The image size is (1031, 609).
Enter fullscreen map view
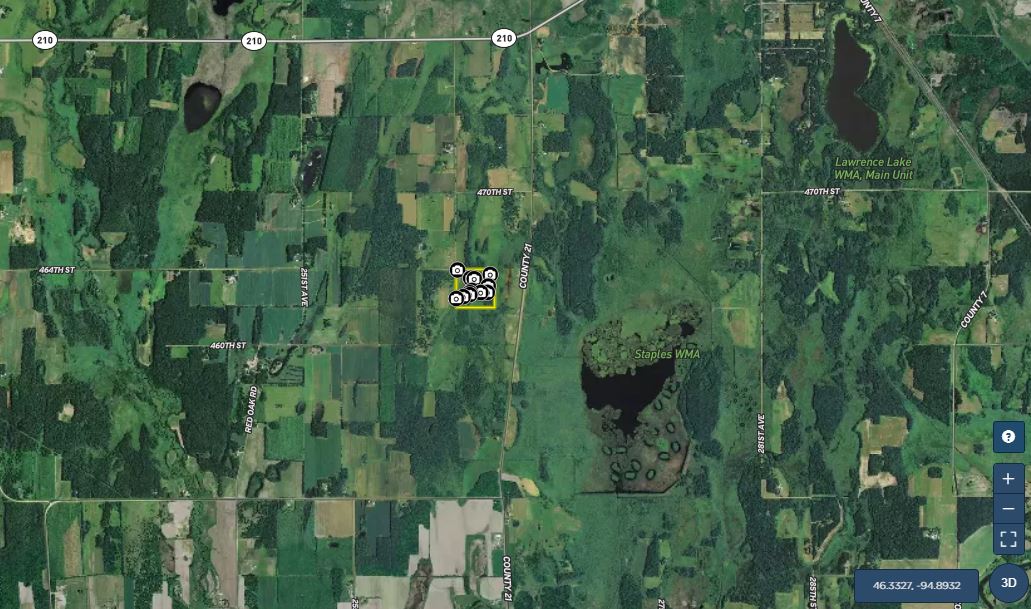[x=1008, y=539]
